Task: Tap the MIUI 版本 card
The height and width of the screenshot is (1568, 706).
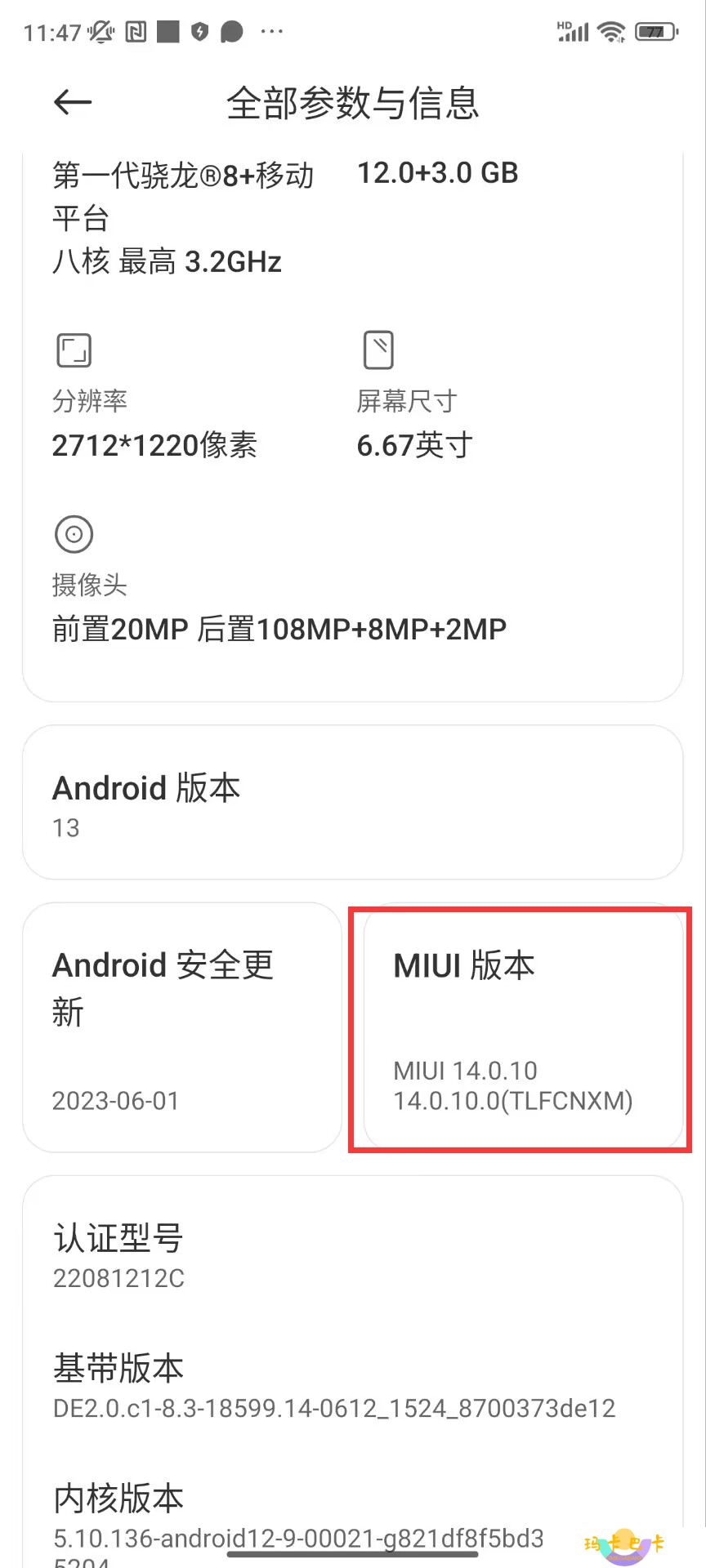Action: 523,1027
